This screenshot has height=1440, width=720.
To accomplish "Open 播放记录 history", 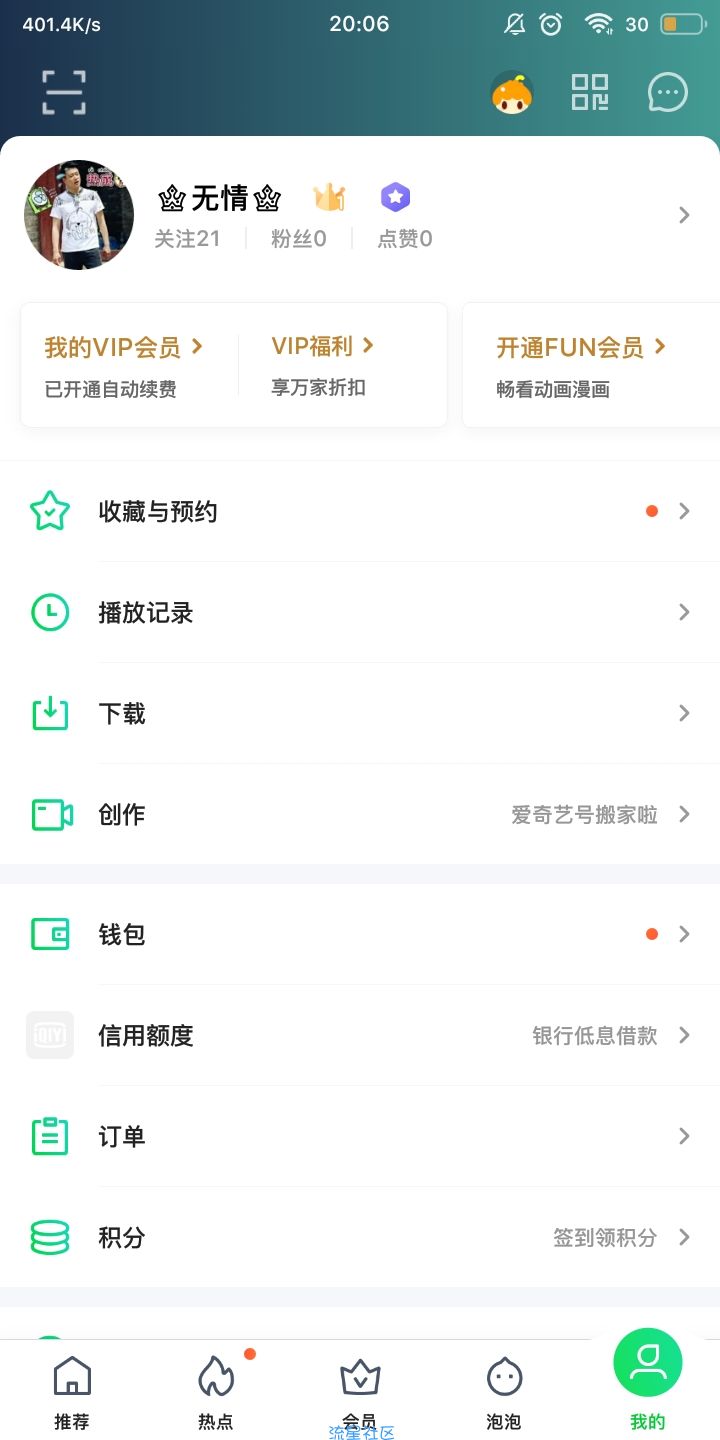I will (360, 613).
